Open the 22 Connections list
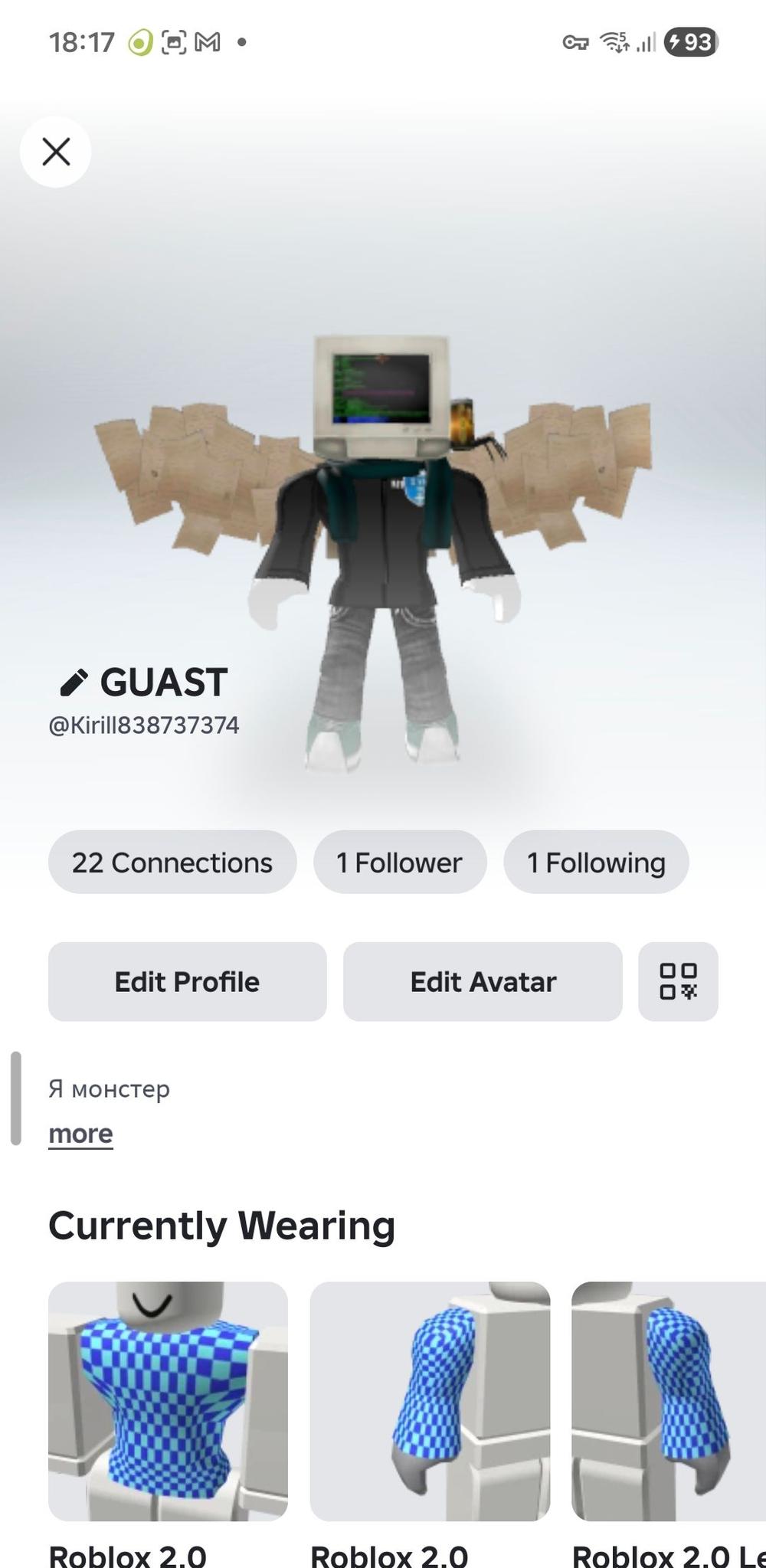Viewport: 766px width, 1568px height. point(172,863)
